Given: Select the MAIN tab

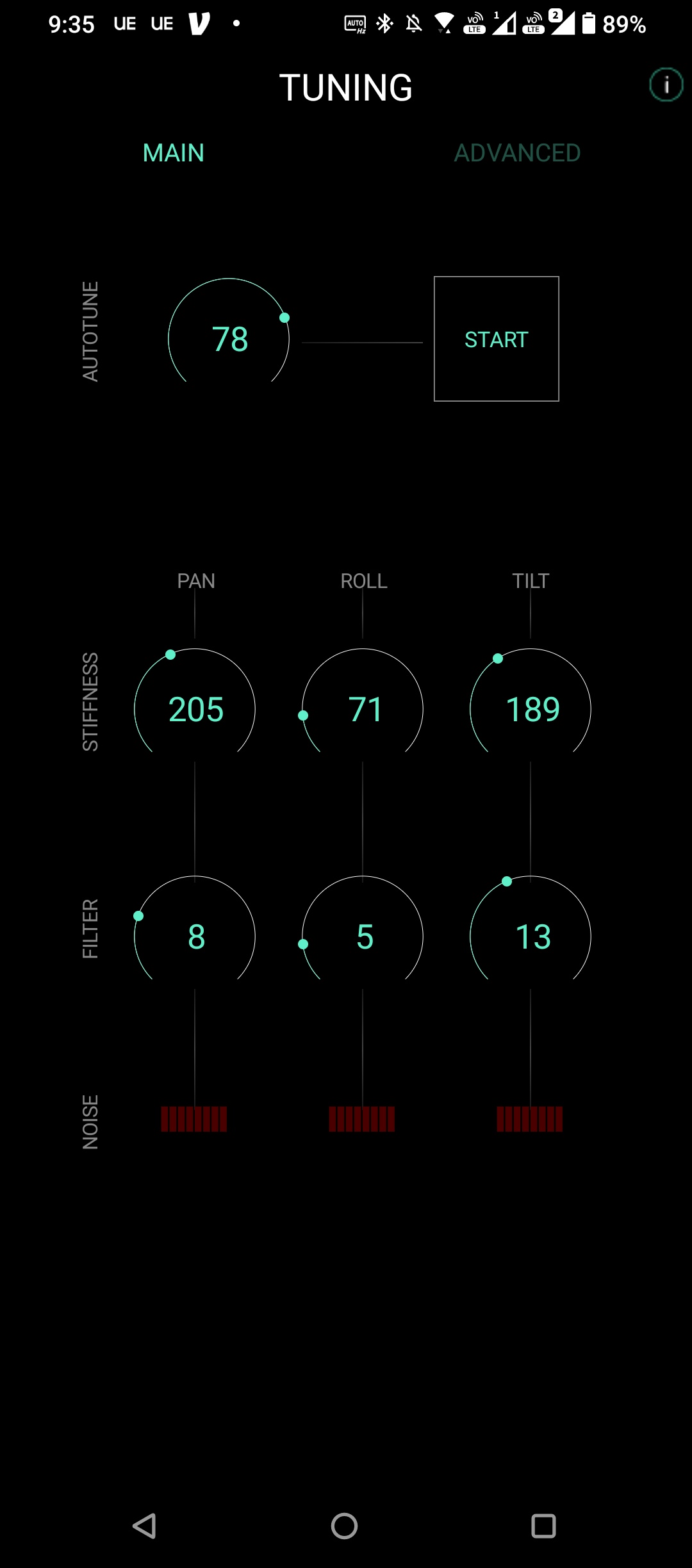Looking at the screenshot, I should 174,153.
